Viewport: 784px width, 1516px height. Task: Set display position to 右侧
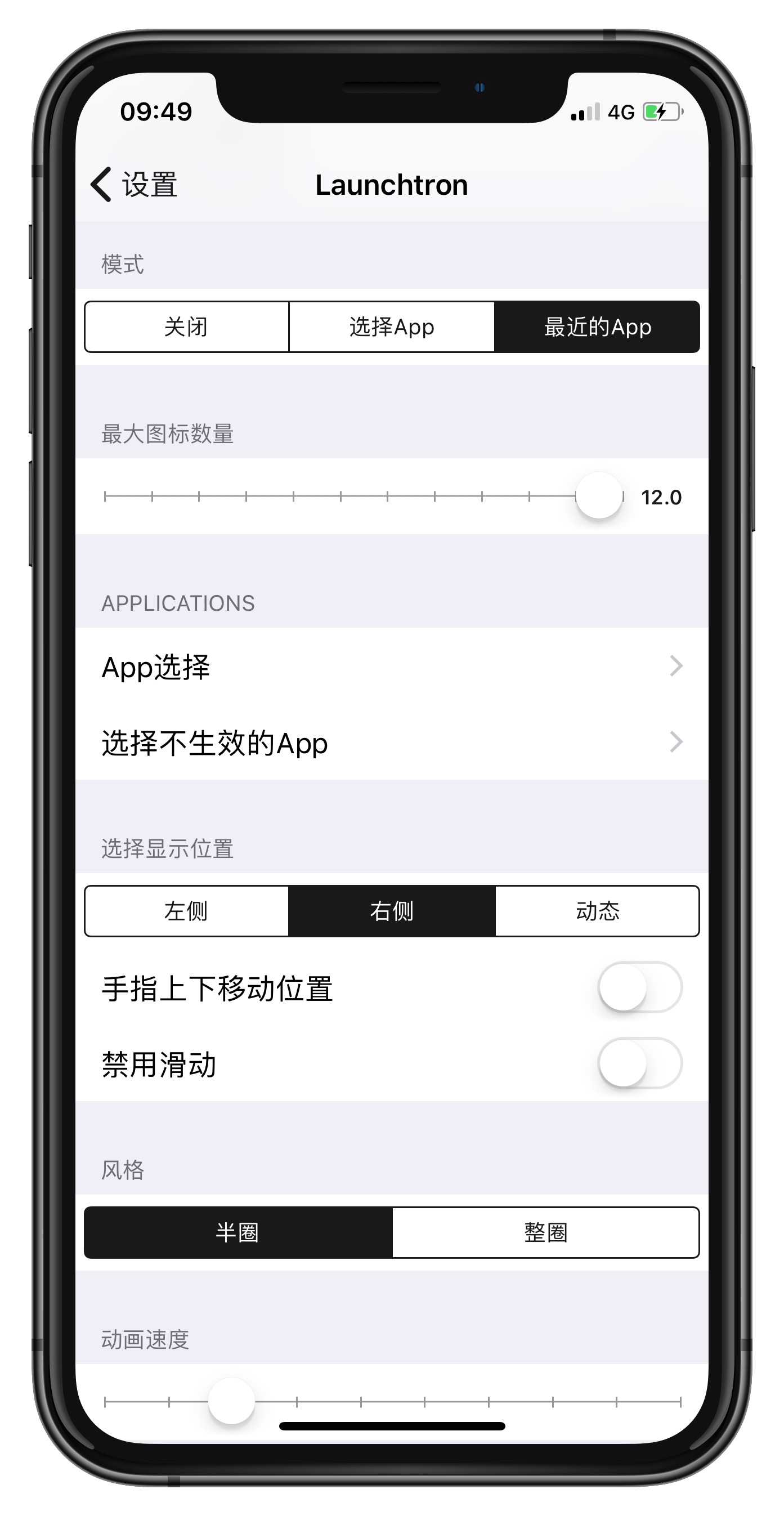click(391, 910)
